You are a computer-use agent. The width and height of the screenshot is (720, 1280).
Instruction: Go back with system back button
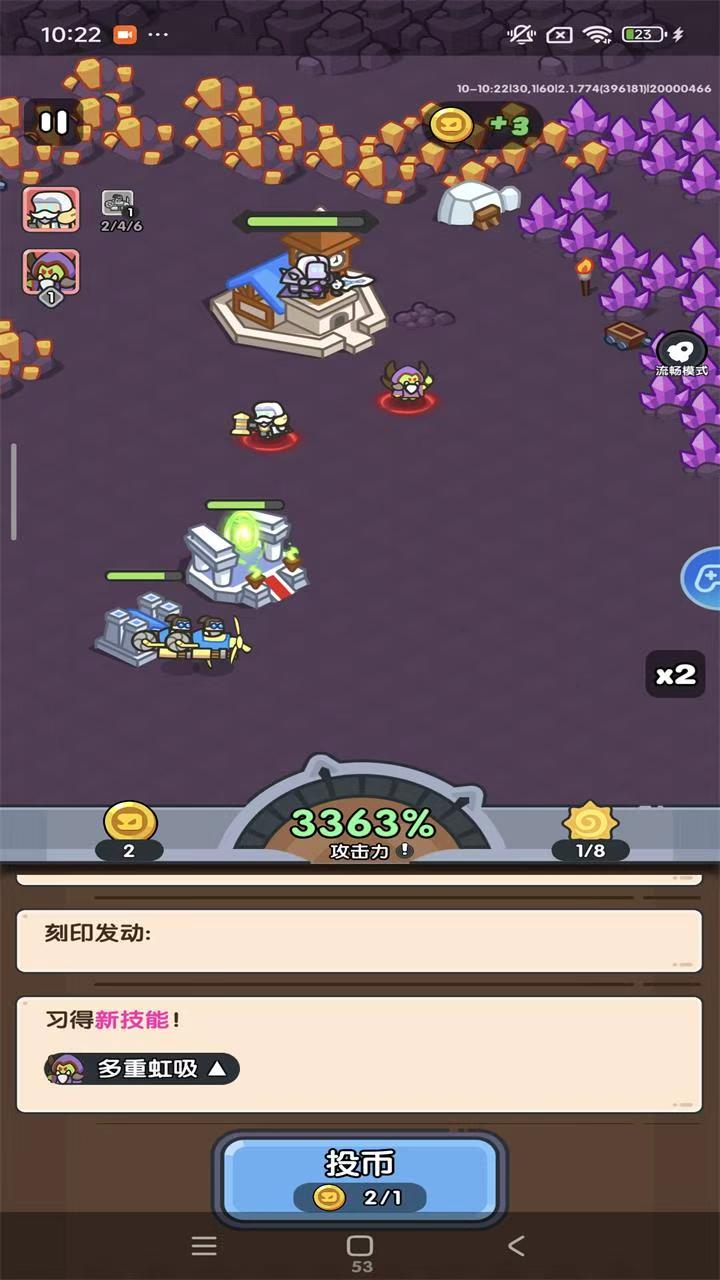pos(516,1246)
